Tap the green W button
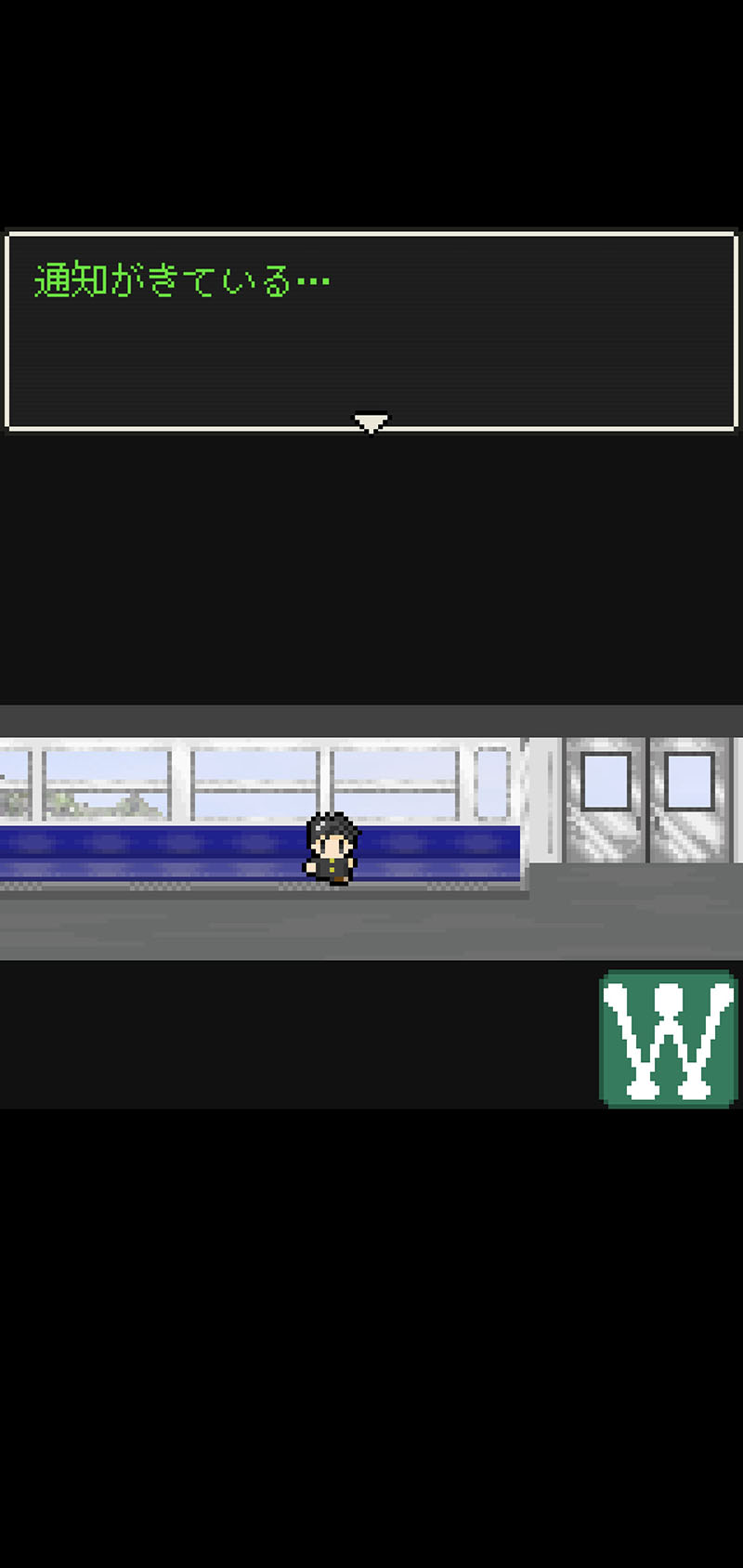Screen dimensions: 743x1568 (669, 1039)
